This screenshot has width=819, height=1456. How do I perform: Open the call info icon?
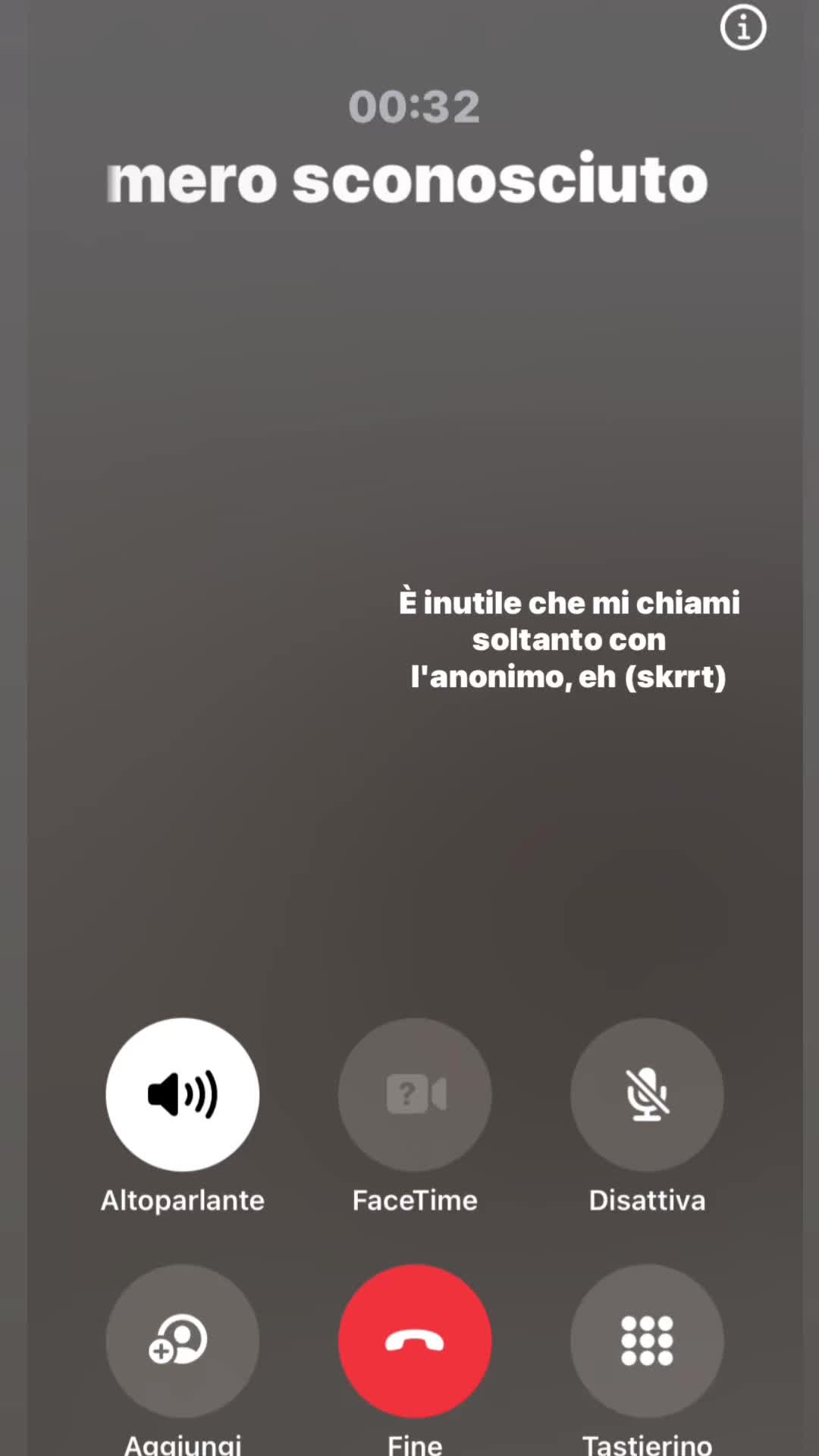coord(743,28)
